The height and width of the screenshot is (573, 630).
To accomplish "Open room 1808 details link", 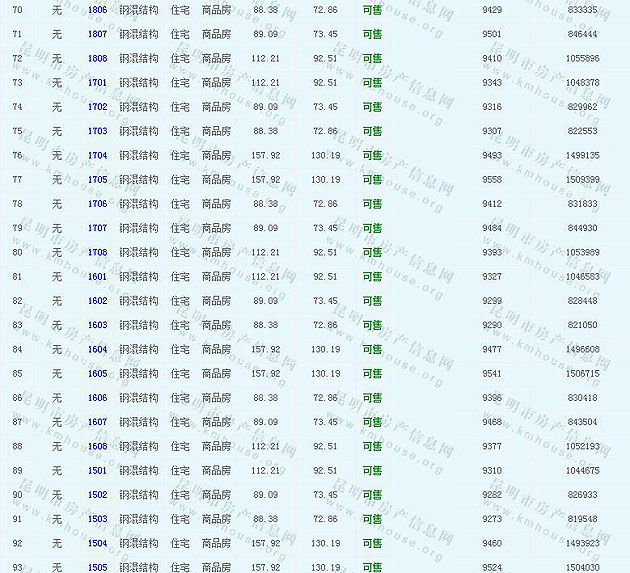I will coord(97,58).
